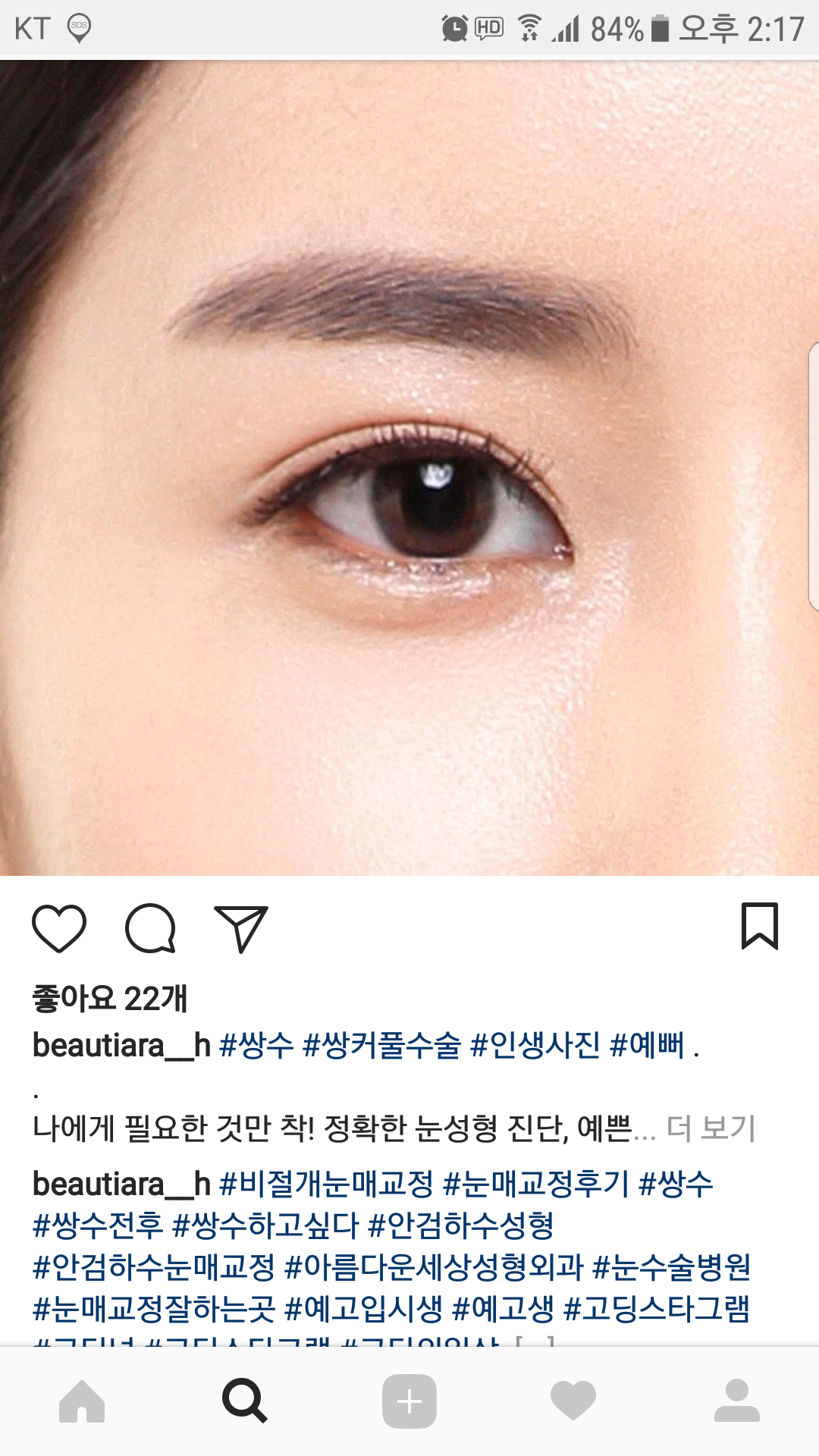Open hashtag #눈수술병원
Screen dimensions: 819x1456
(x=672, y=1266)
